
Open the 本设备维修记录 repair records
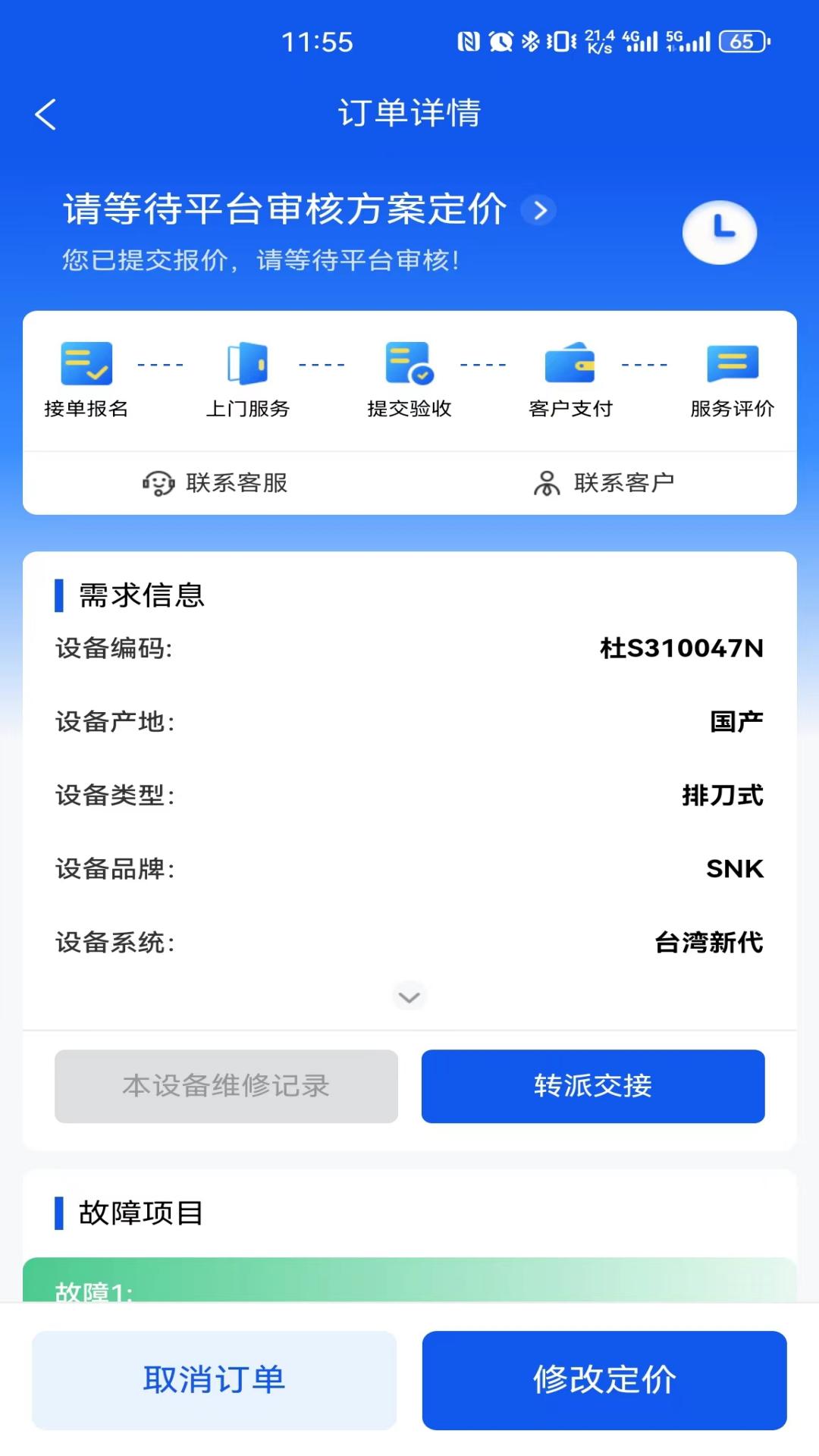click(x=225, y=1086)
